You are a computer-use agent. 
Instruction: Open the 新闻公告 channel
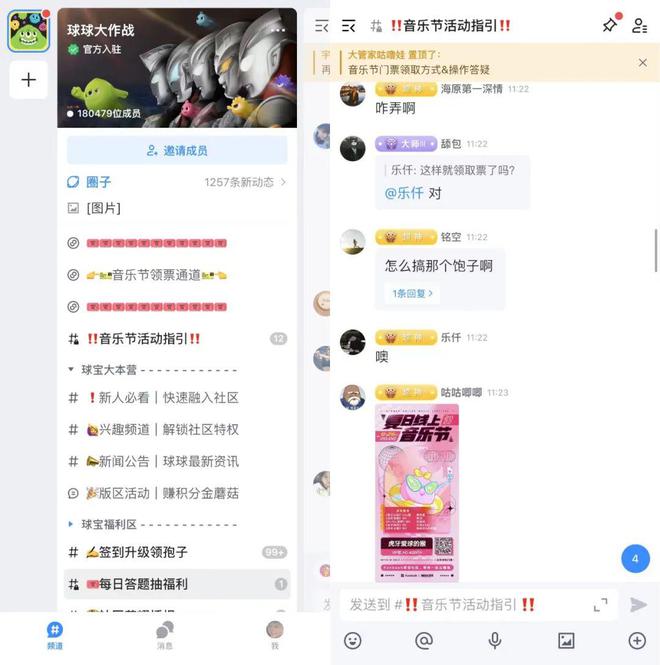(167, 461)
